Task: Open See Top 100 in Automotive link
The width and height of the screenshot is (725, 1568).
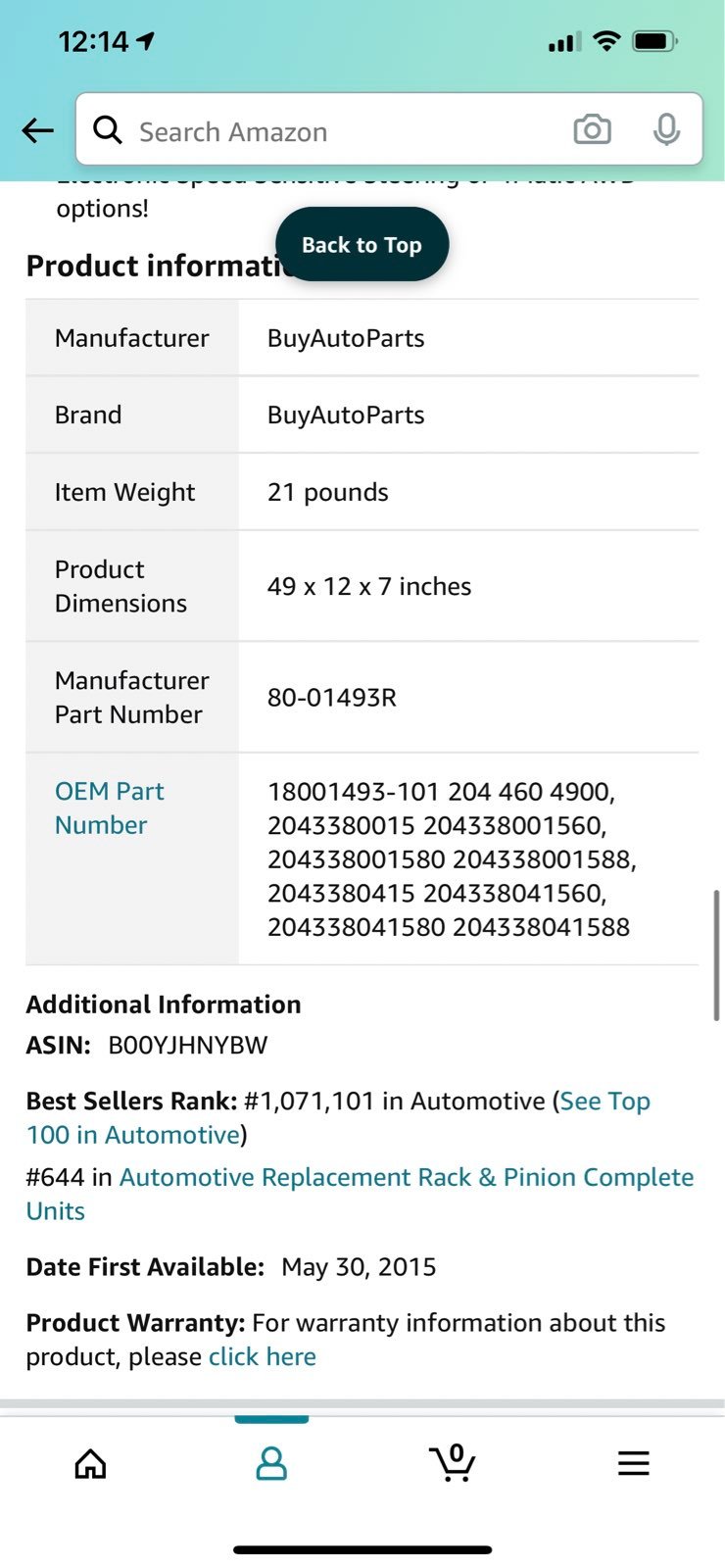Action: (x=338, y=1117)
